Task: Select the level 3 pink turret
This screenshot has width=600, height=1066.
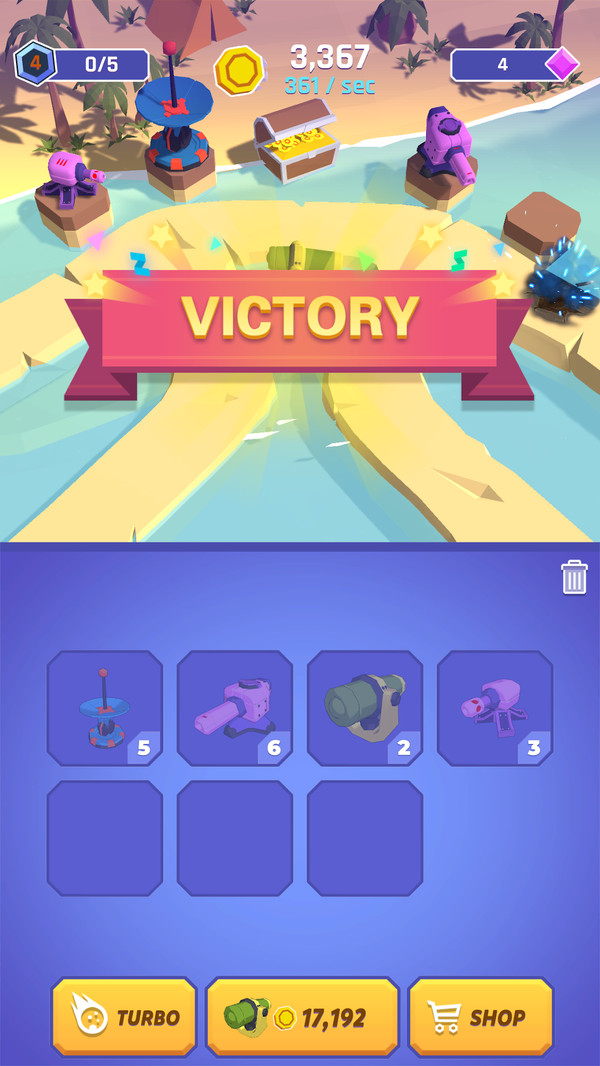Action: pyautogui.click(x=495, y=708)
